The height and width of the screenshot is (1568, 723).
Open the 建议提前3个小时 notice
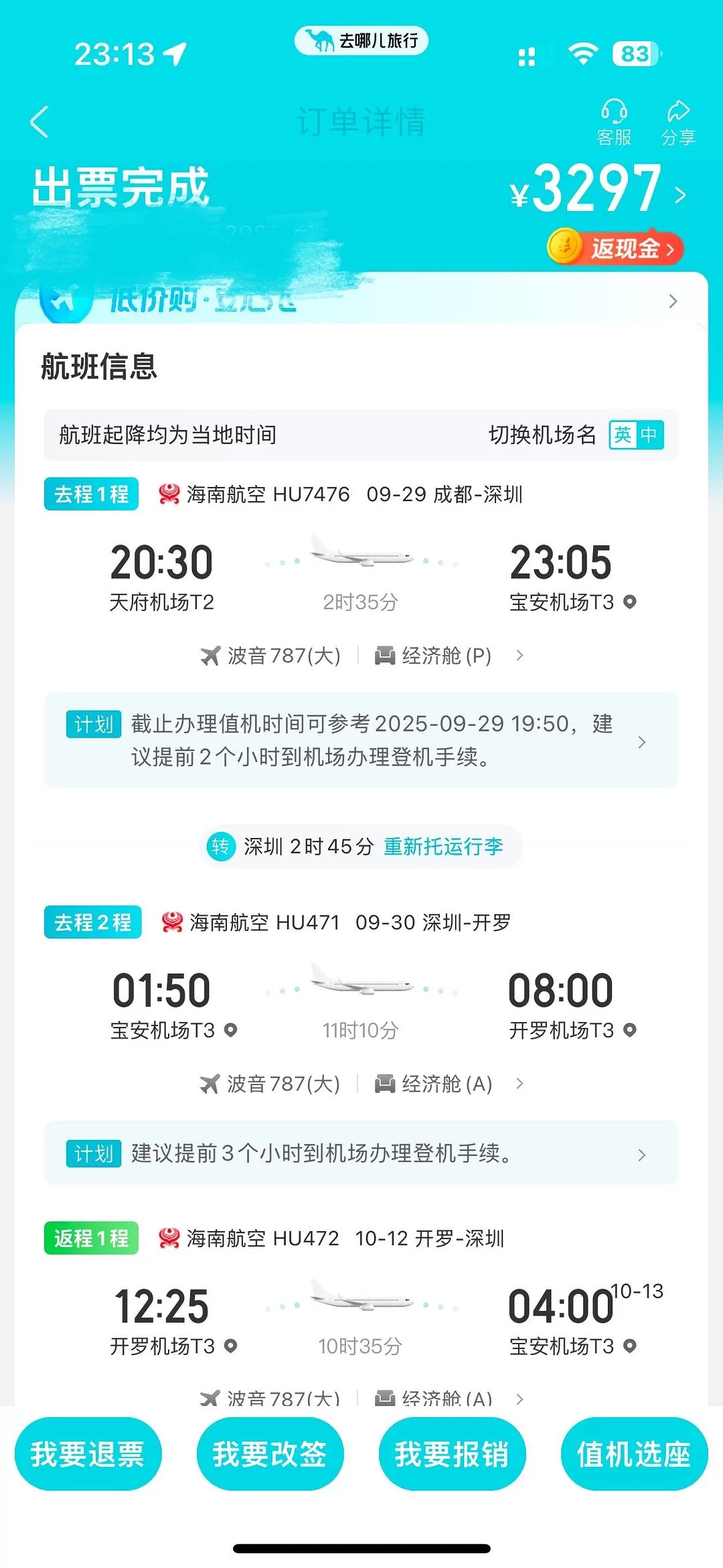tap(361, 1153)
